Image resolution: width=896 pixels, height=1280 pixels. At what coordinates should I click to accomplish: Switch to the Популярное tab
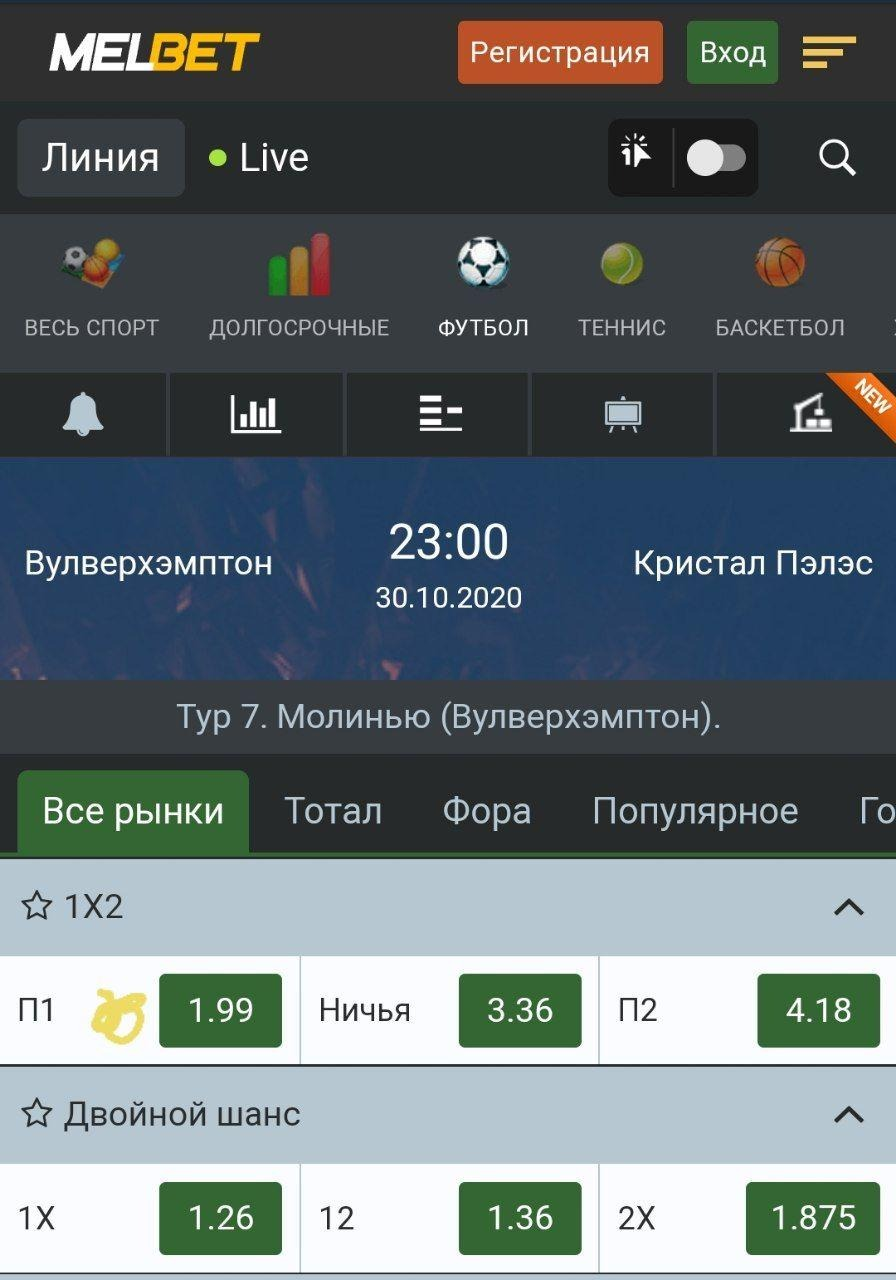coord(695,811)
